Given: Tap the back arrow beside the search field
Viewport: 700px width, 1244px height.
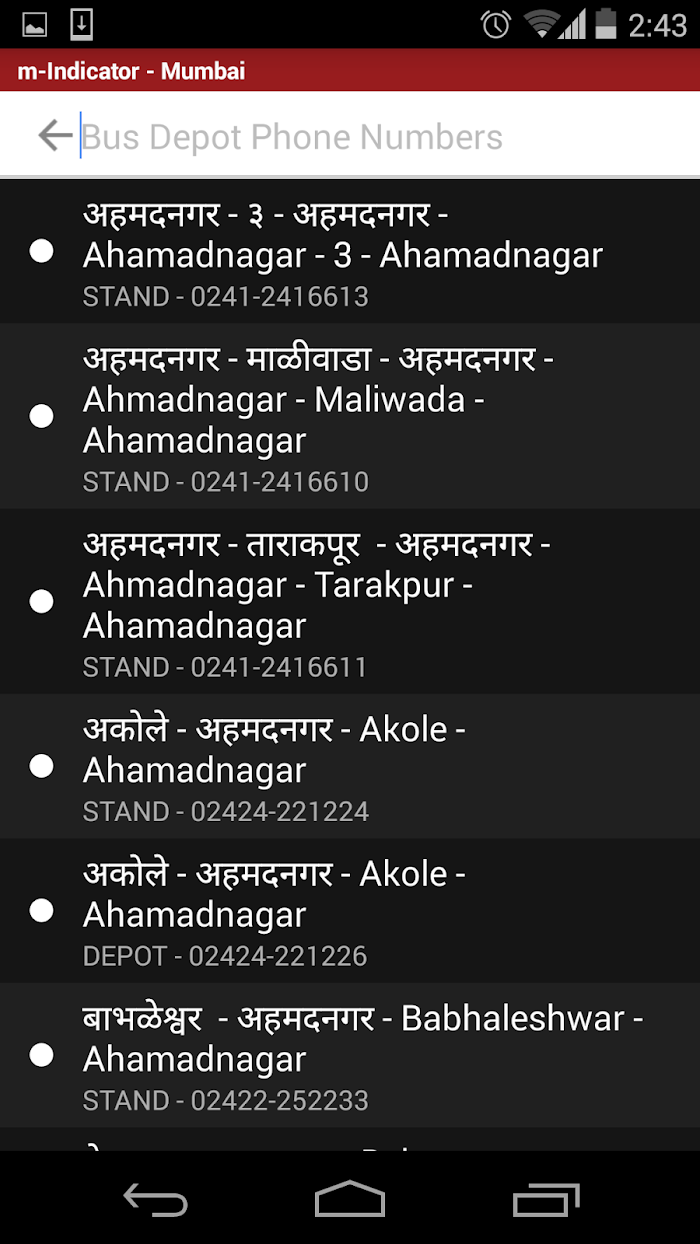Looking at the screenshot, I should tap(55, 135).
